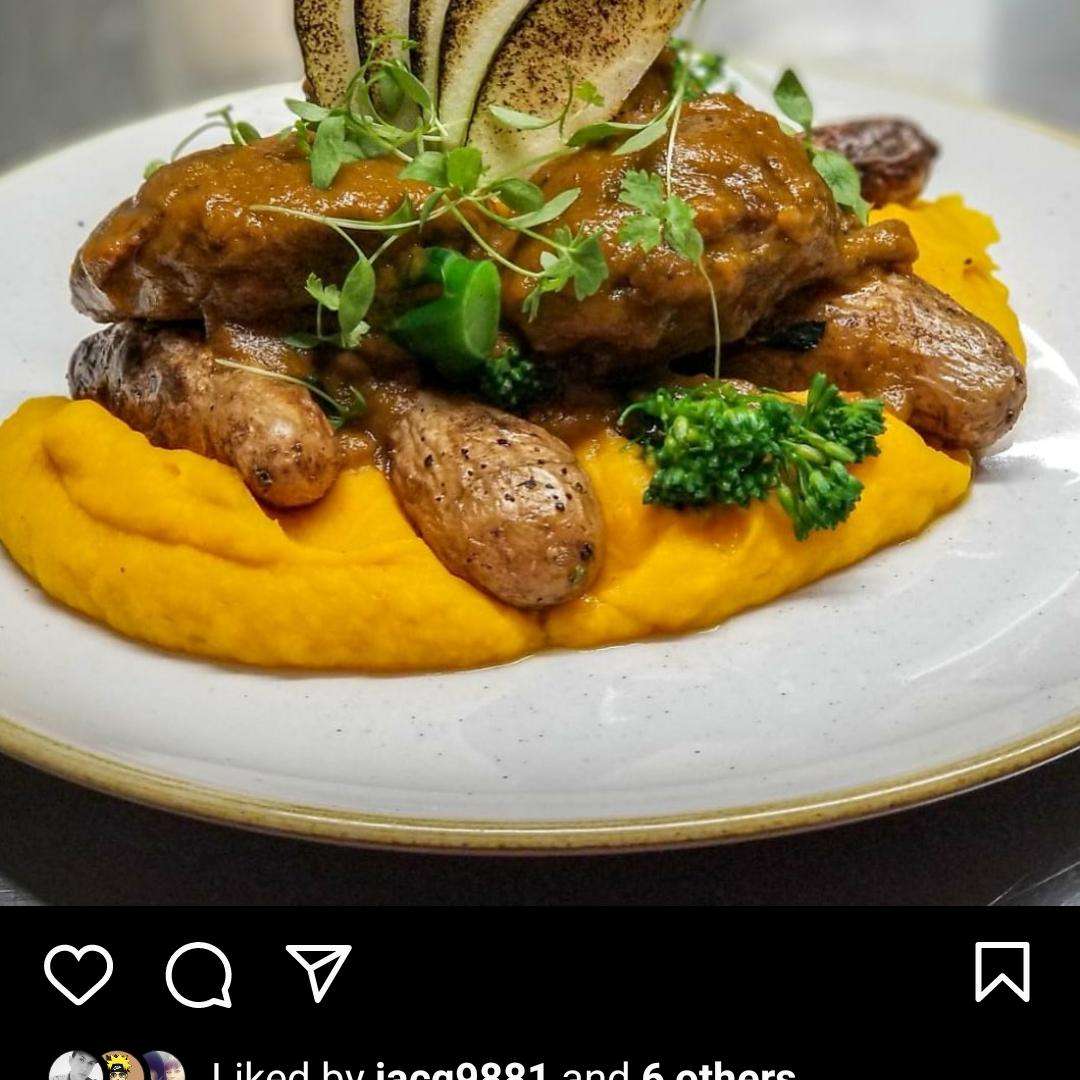Open the dish photo in the post
1080x1080 pixels.
pyautogui.click(x=540, y=450)
